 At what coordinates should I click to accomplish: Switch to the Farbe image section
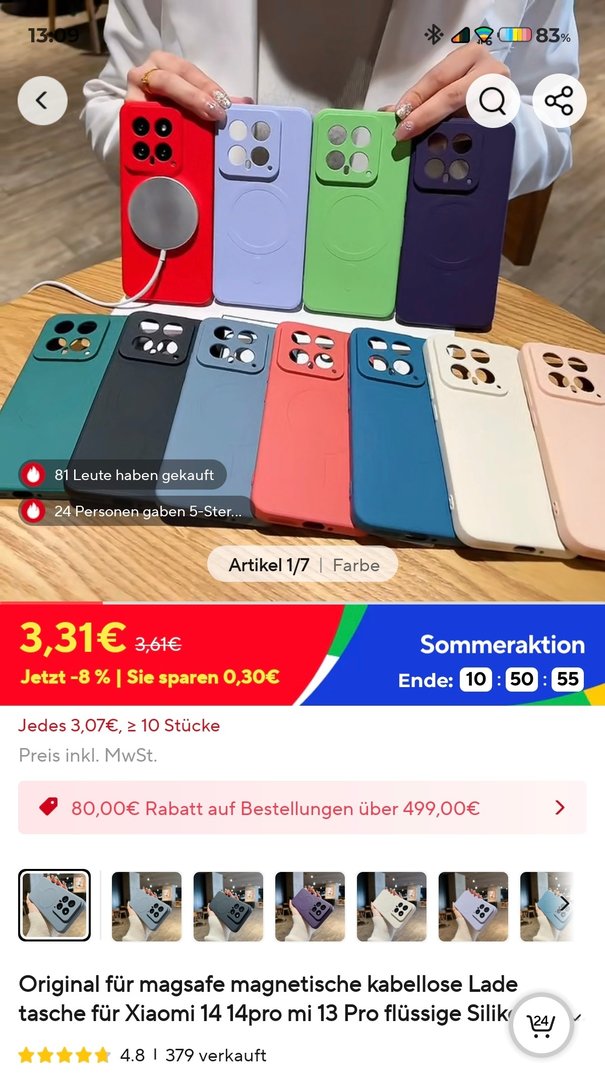(x=356, y=565)
